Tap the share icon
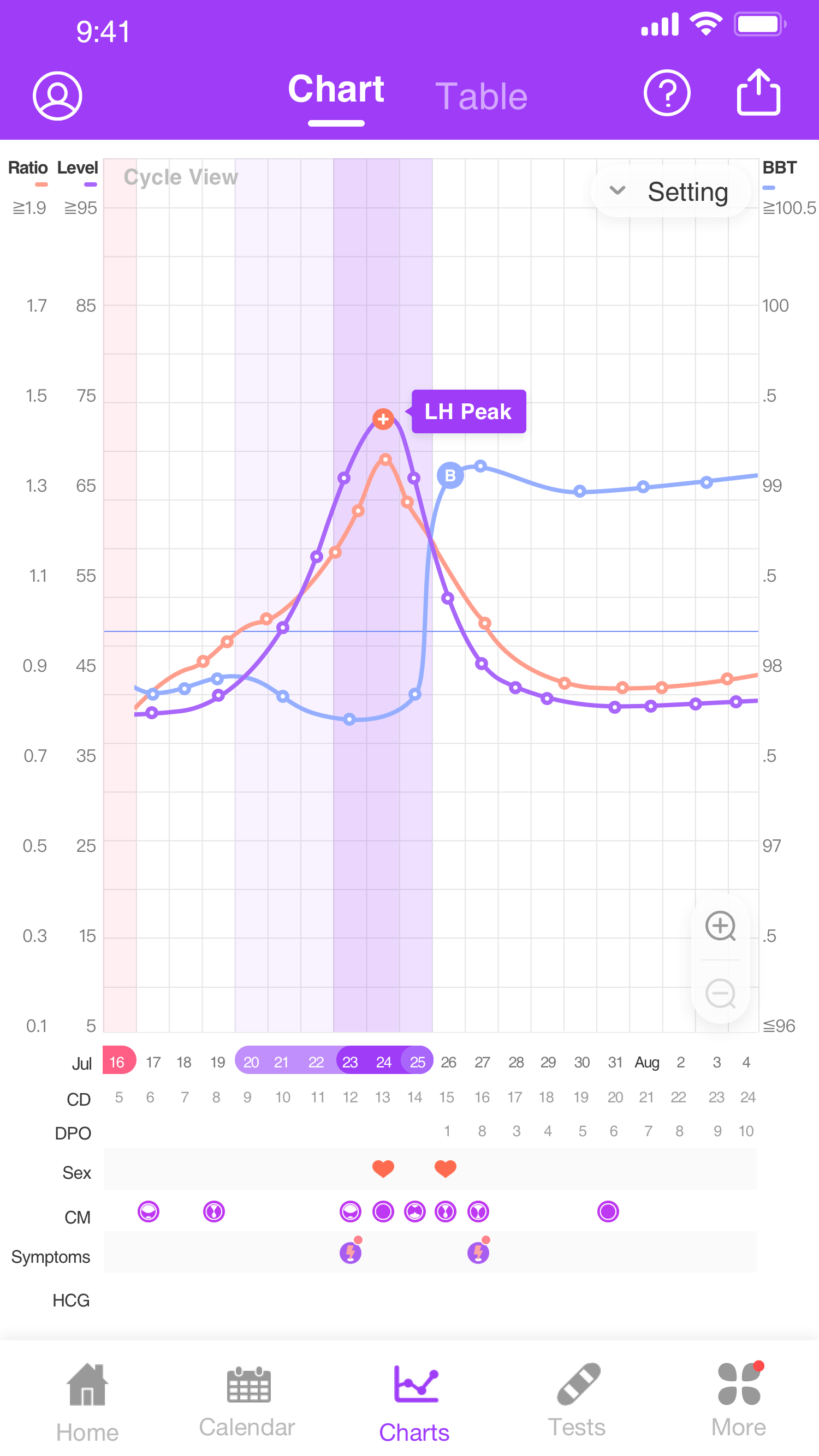Screen dimensions: 819x1456 tap(758, 92)
